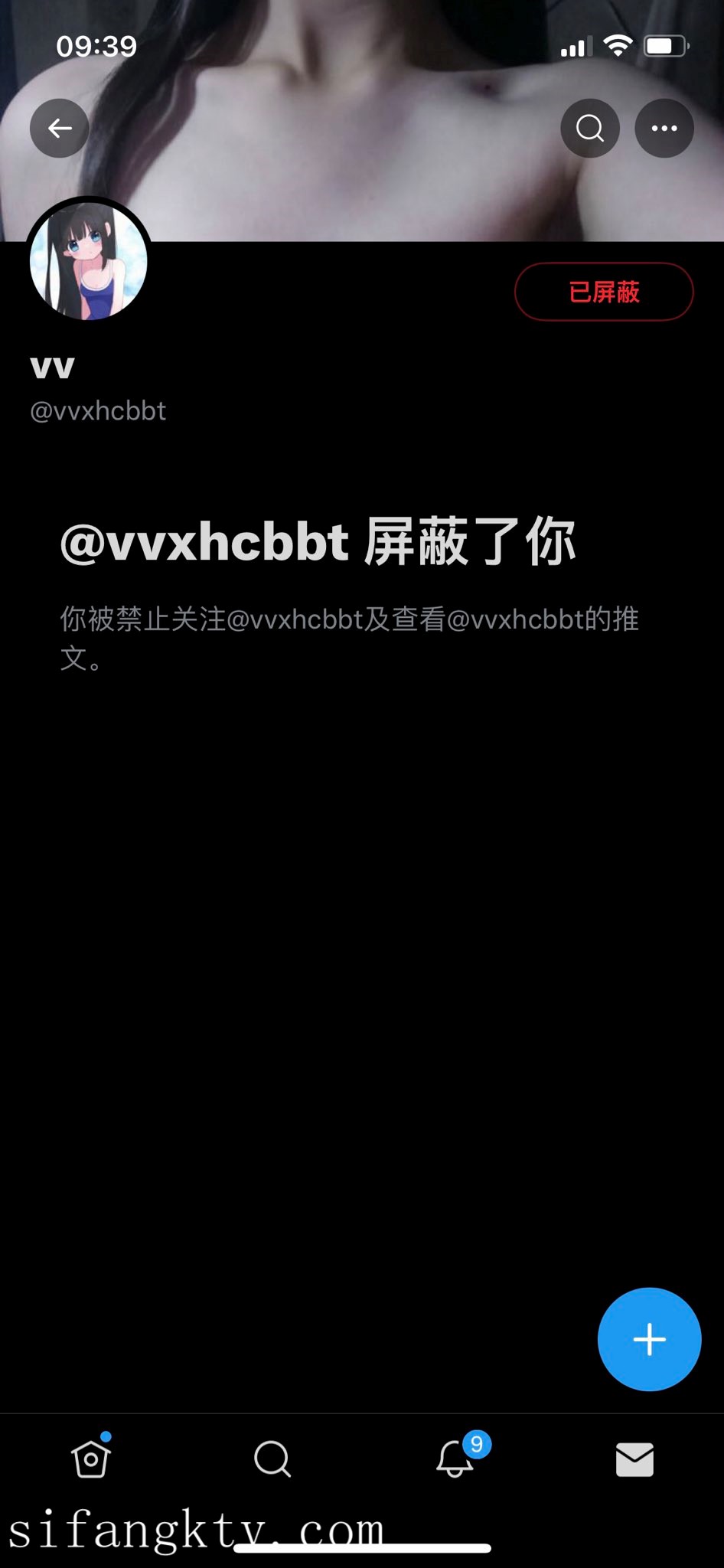The height and width of the screenshot is (1568, 724).
Task: Open the notifications bell tab
Action: click(455, 1459)
